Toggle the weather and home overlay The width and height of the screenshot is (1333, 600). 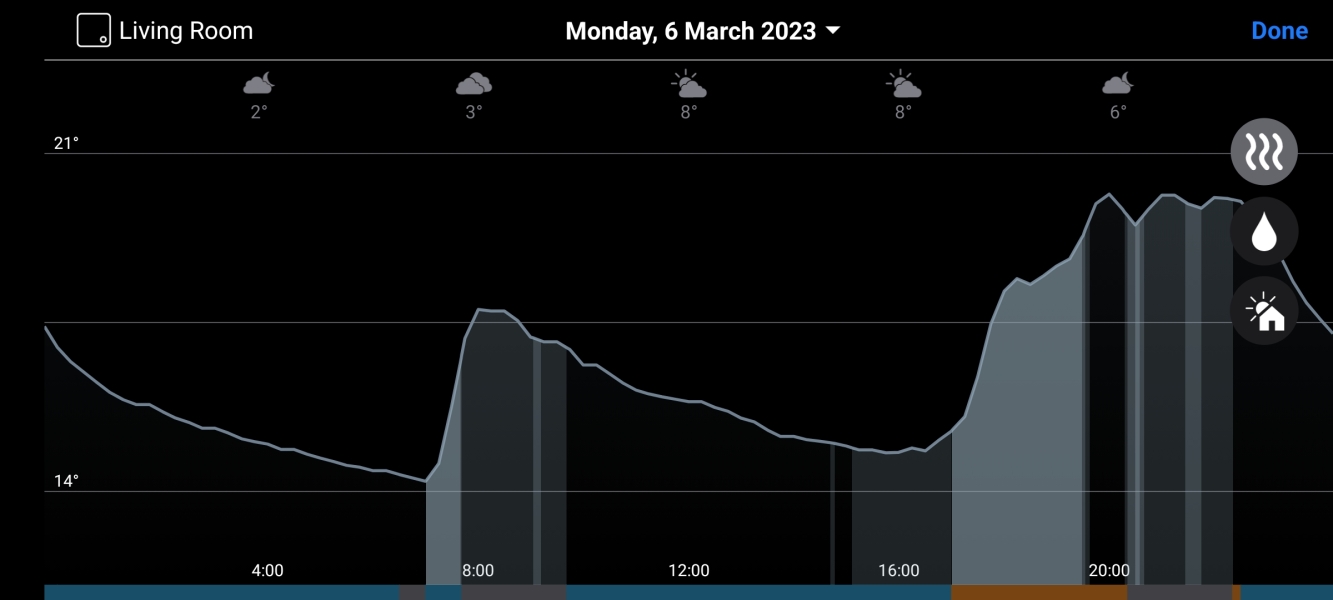click(1264, 311)
